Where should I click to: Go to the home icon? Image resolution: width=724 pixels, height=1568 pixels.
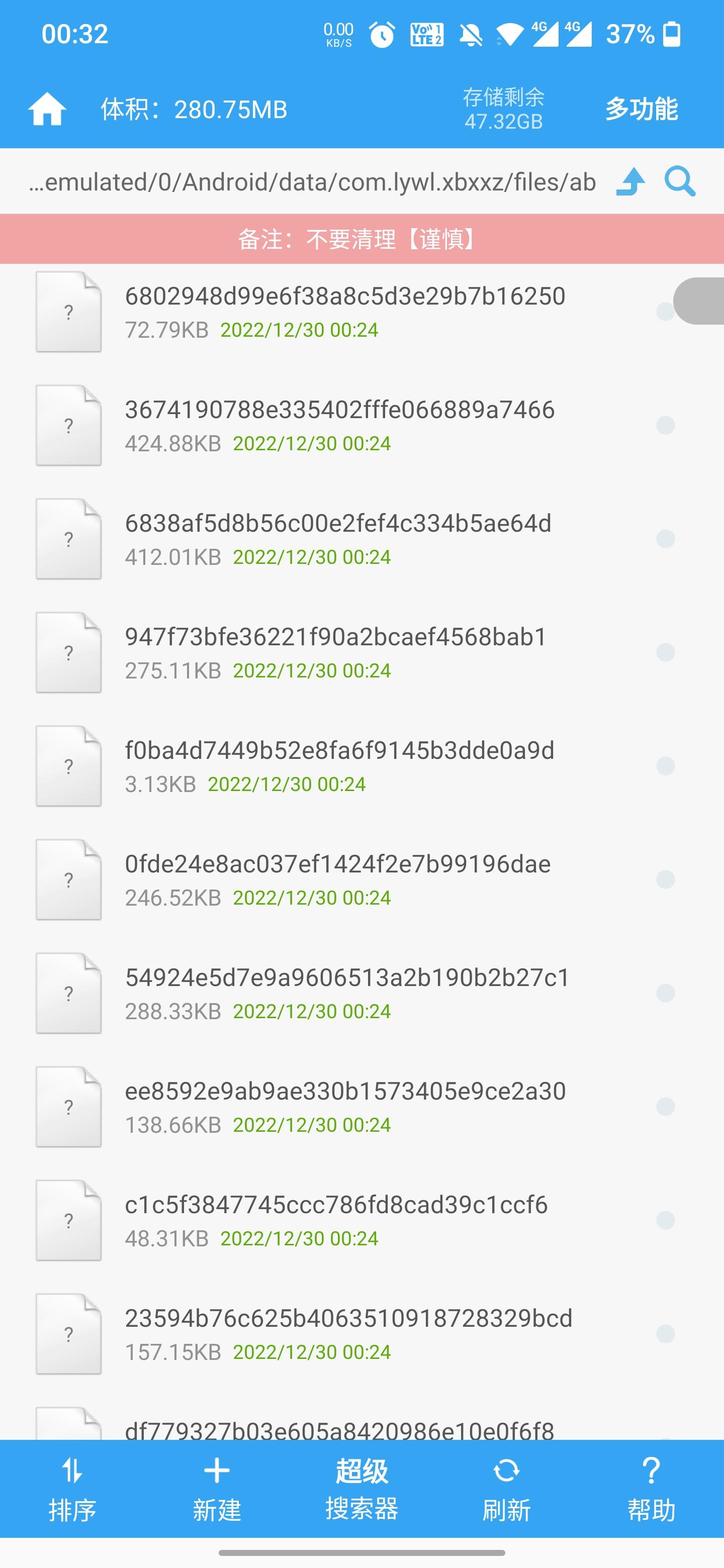point(47,110)
